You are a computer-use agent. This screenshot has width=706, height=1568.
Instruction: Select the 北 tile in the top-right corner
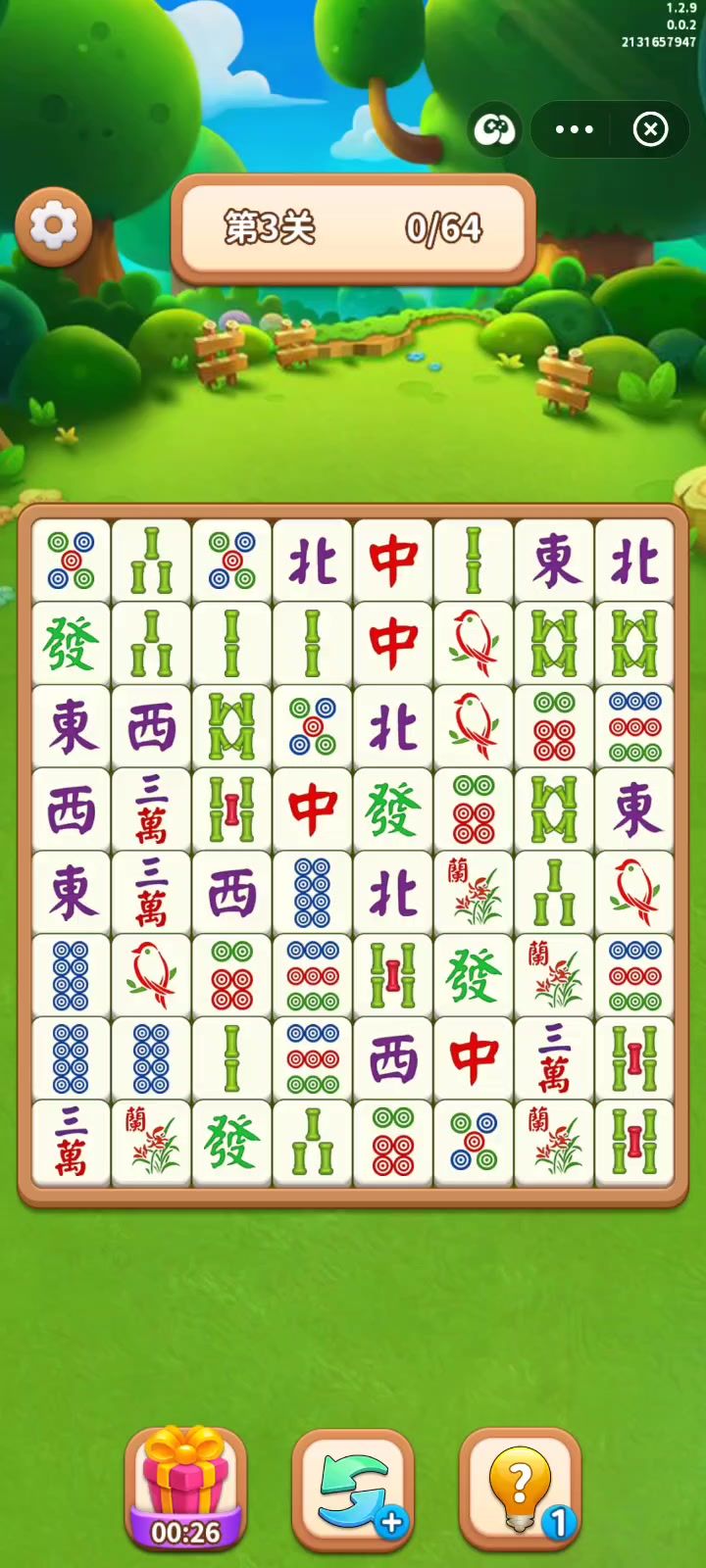point(634,562)
